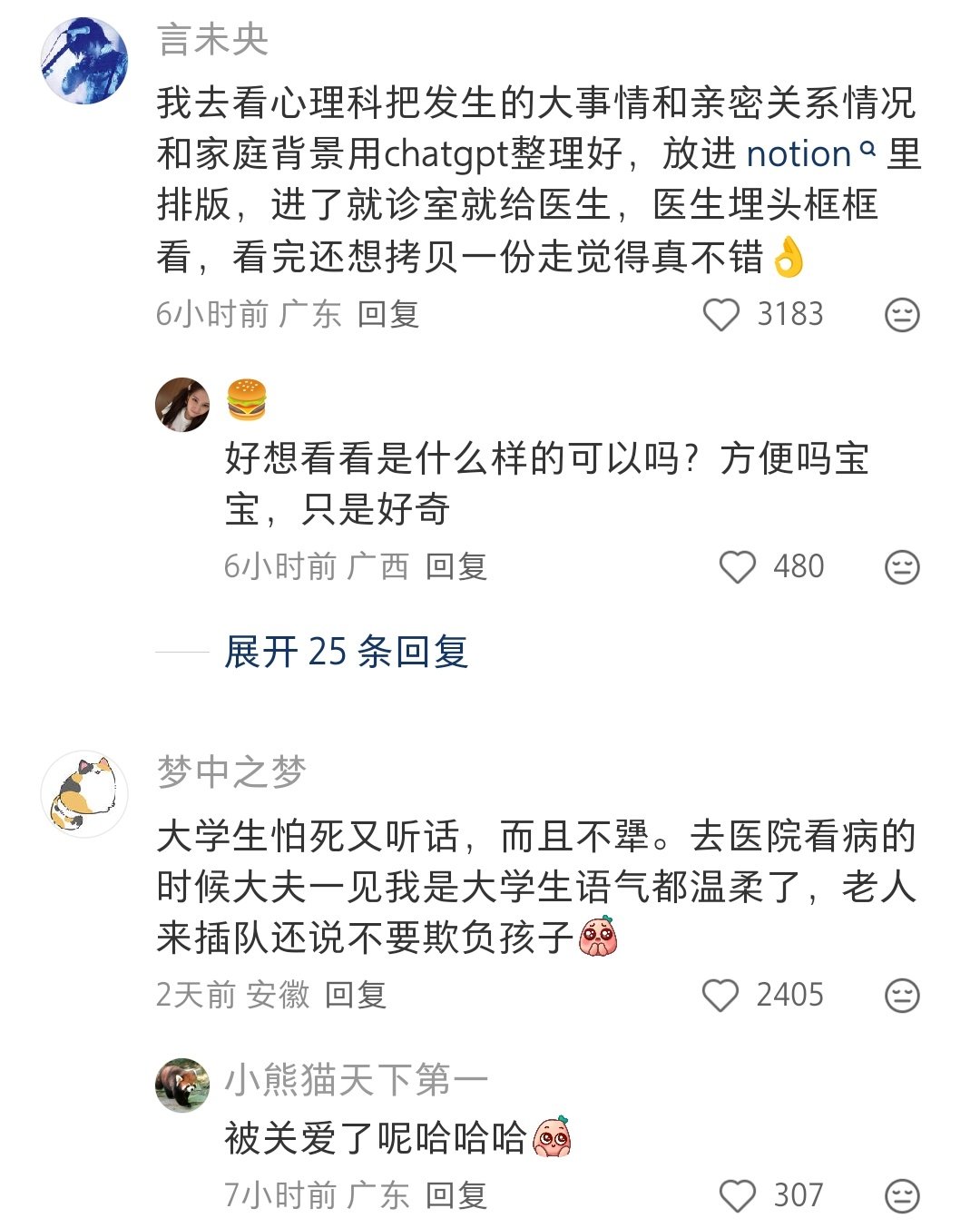Like 小熊猫天下第一's reply with 307 likes
This screenshot has height=1228, width=980.
click(x=737, y=1196)
